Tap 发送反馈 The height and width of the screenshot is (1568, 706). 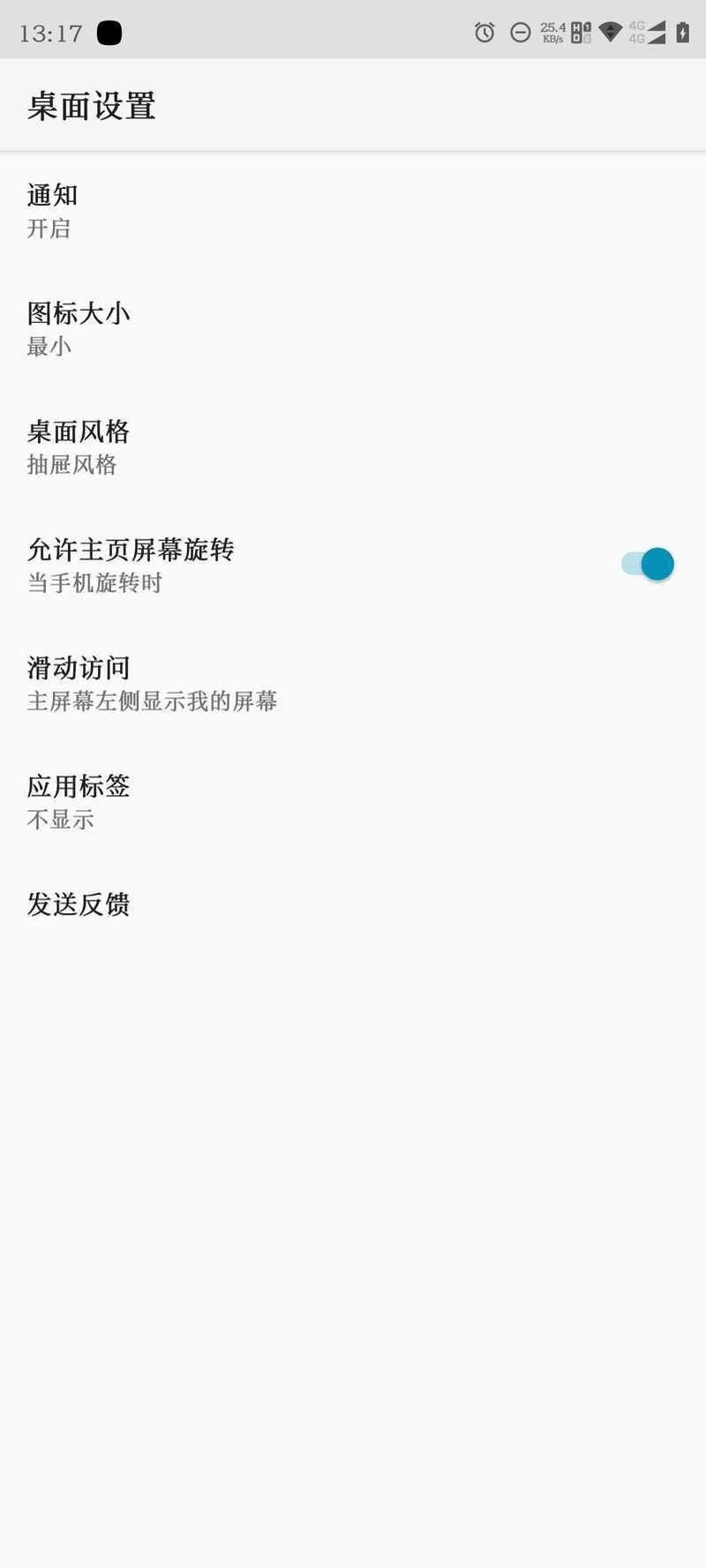353,904
